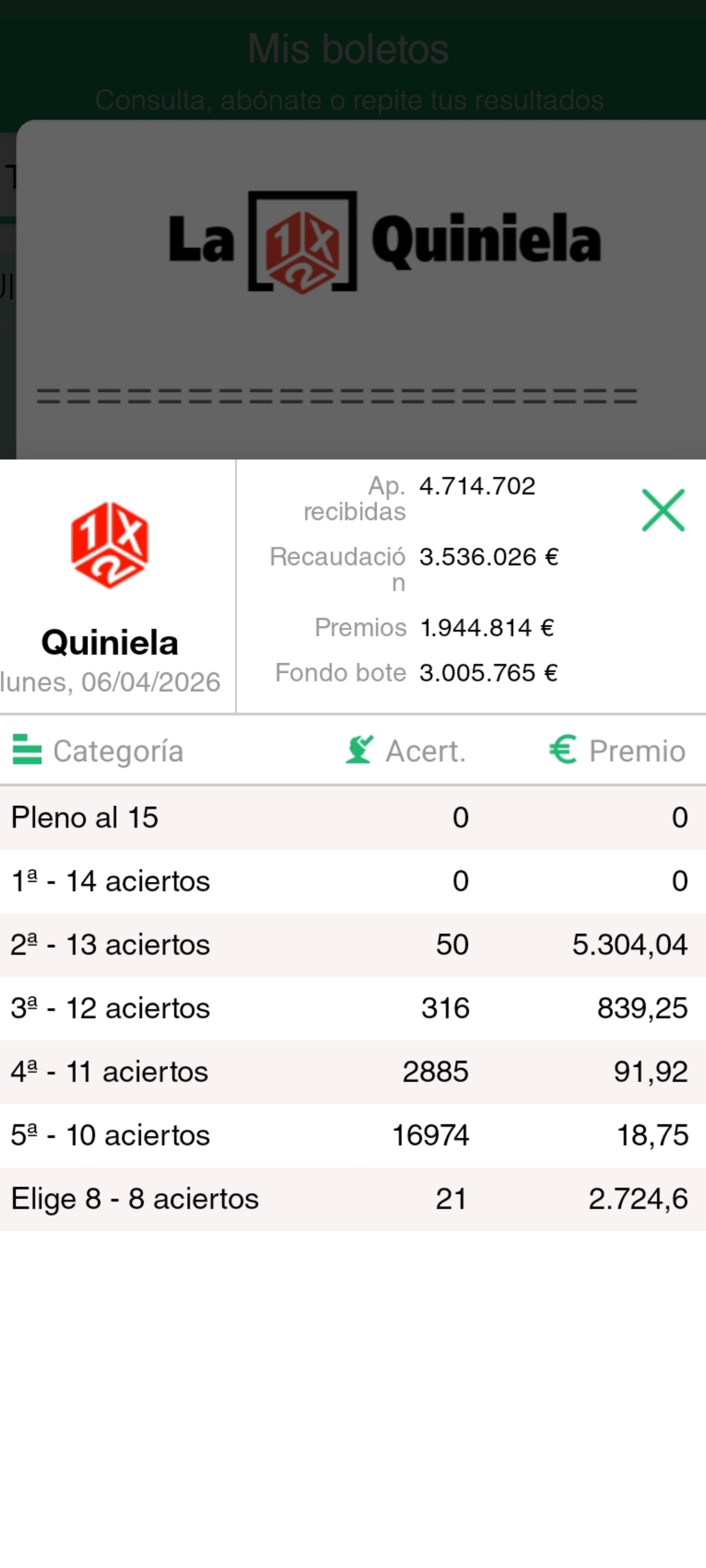The width and height of the screenshot is (706, 1568).
Task: Click the Categoría column header
Action: (119, 751)
